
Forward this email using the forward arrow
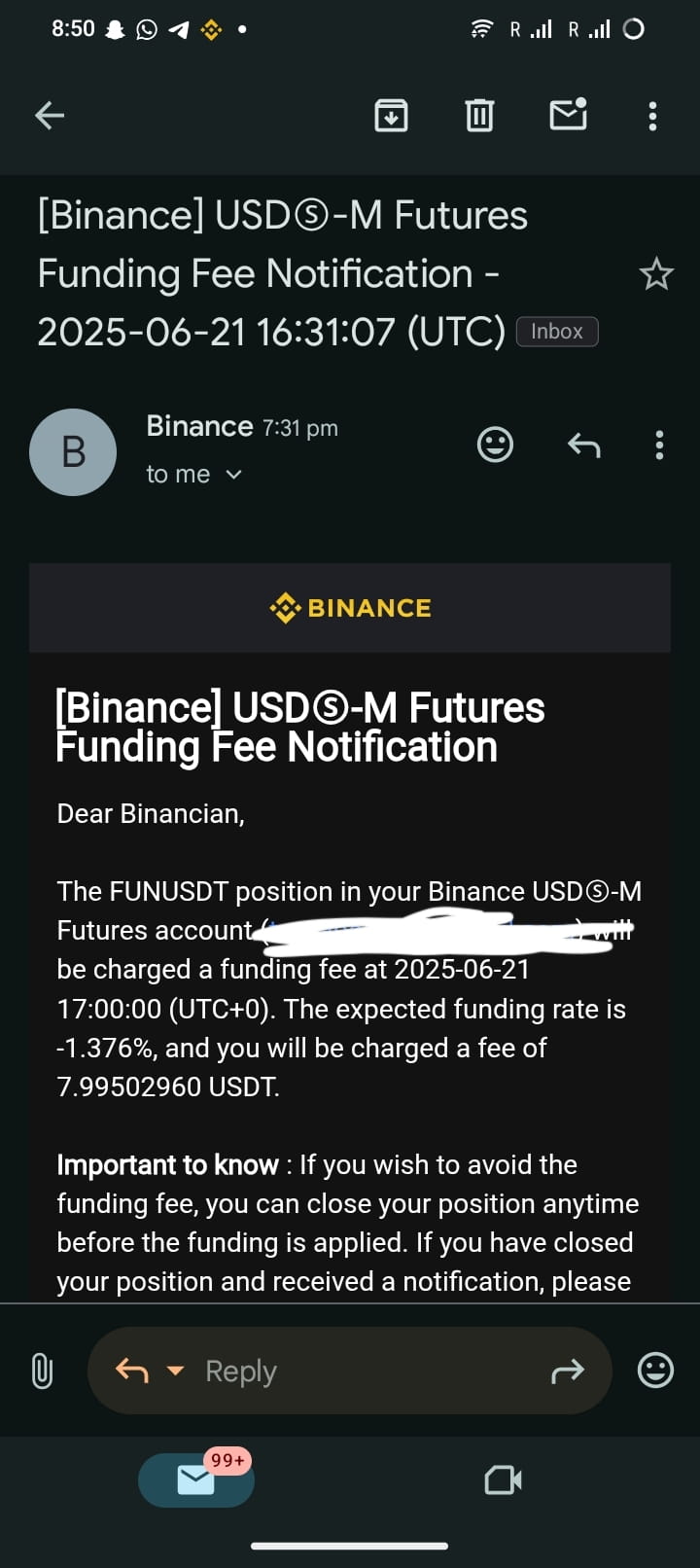pyautogui.click(x=568, y=1371)
